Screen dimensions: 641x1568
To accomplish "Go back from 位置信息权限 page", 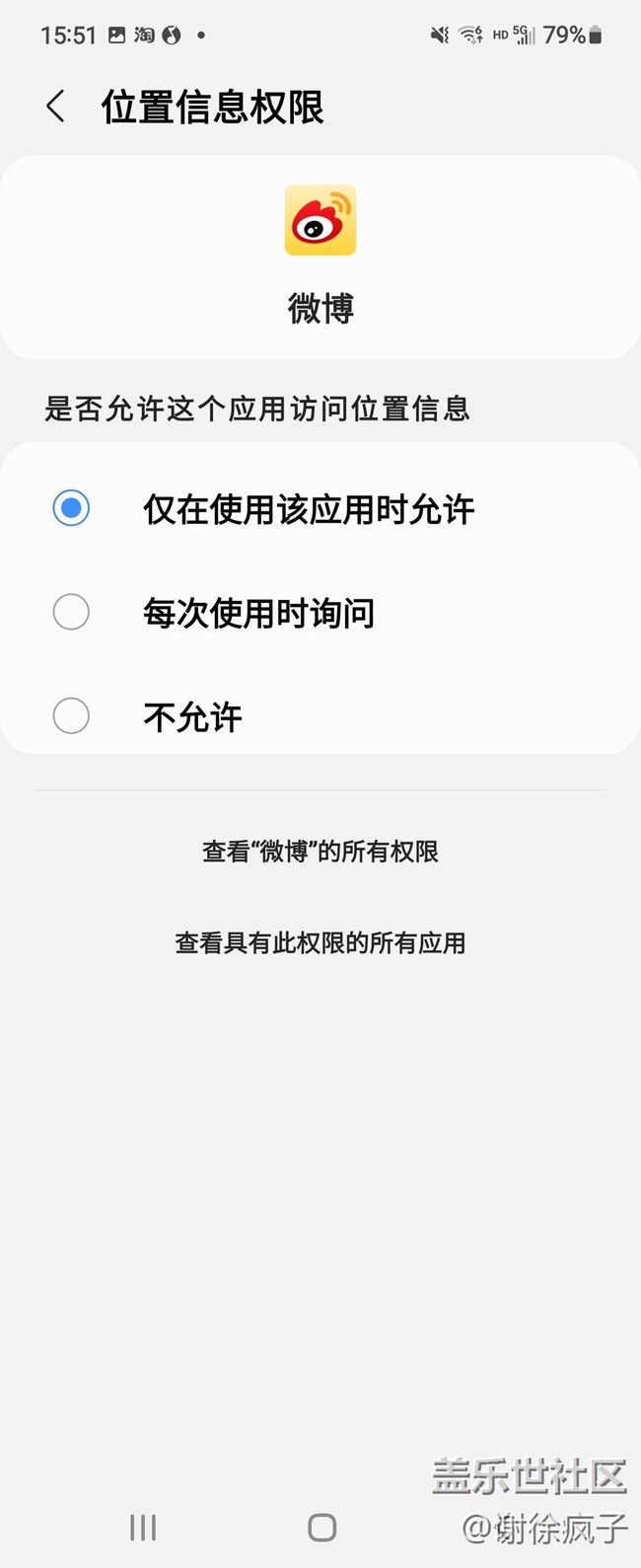I will pyautogui.click(x=56, y=107).
